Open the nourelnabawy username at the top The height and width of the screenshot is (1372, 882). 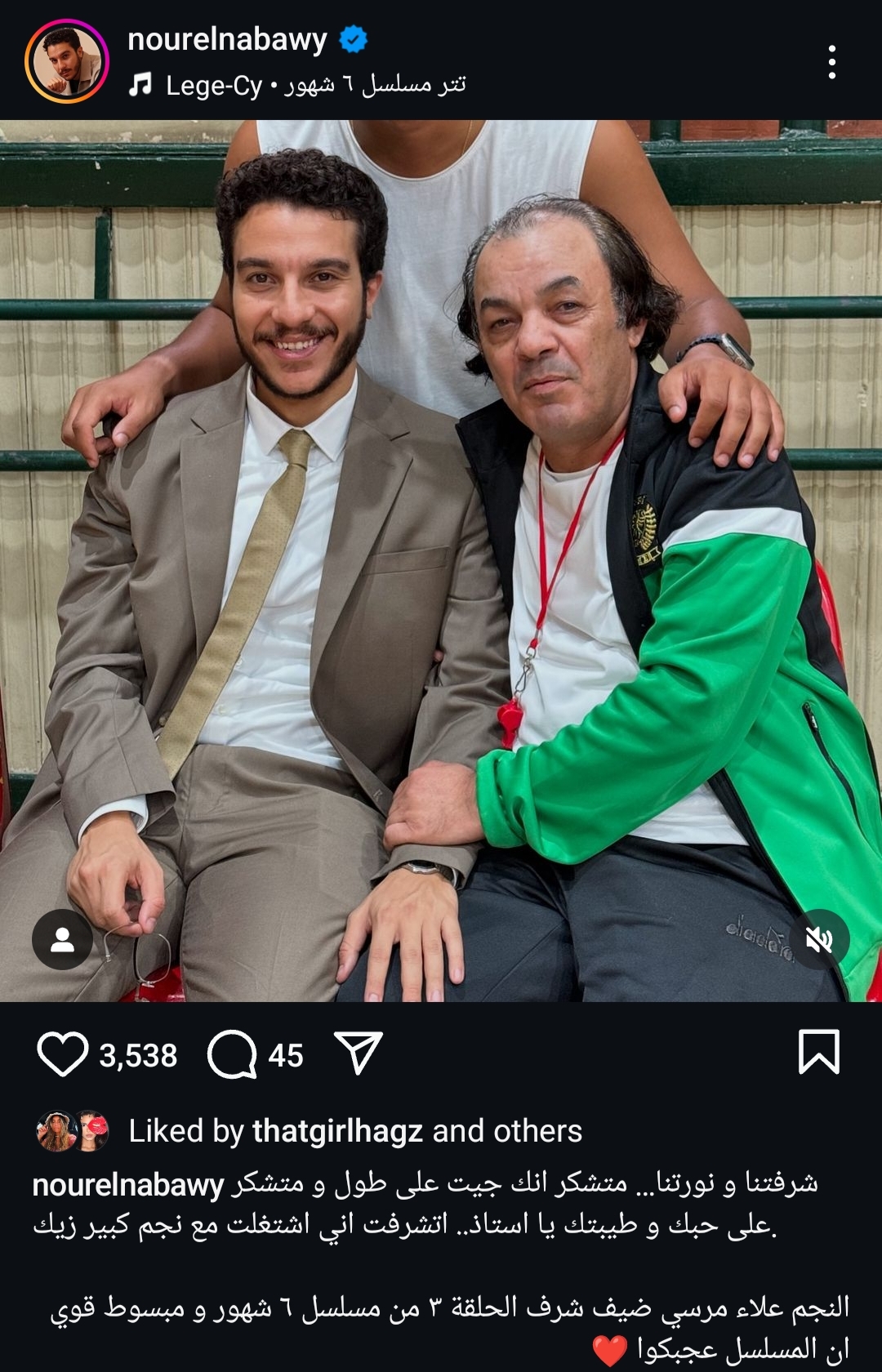[x=227, y=39]
